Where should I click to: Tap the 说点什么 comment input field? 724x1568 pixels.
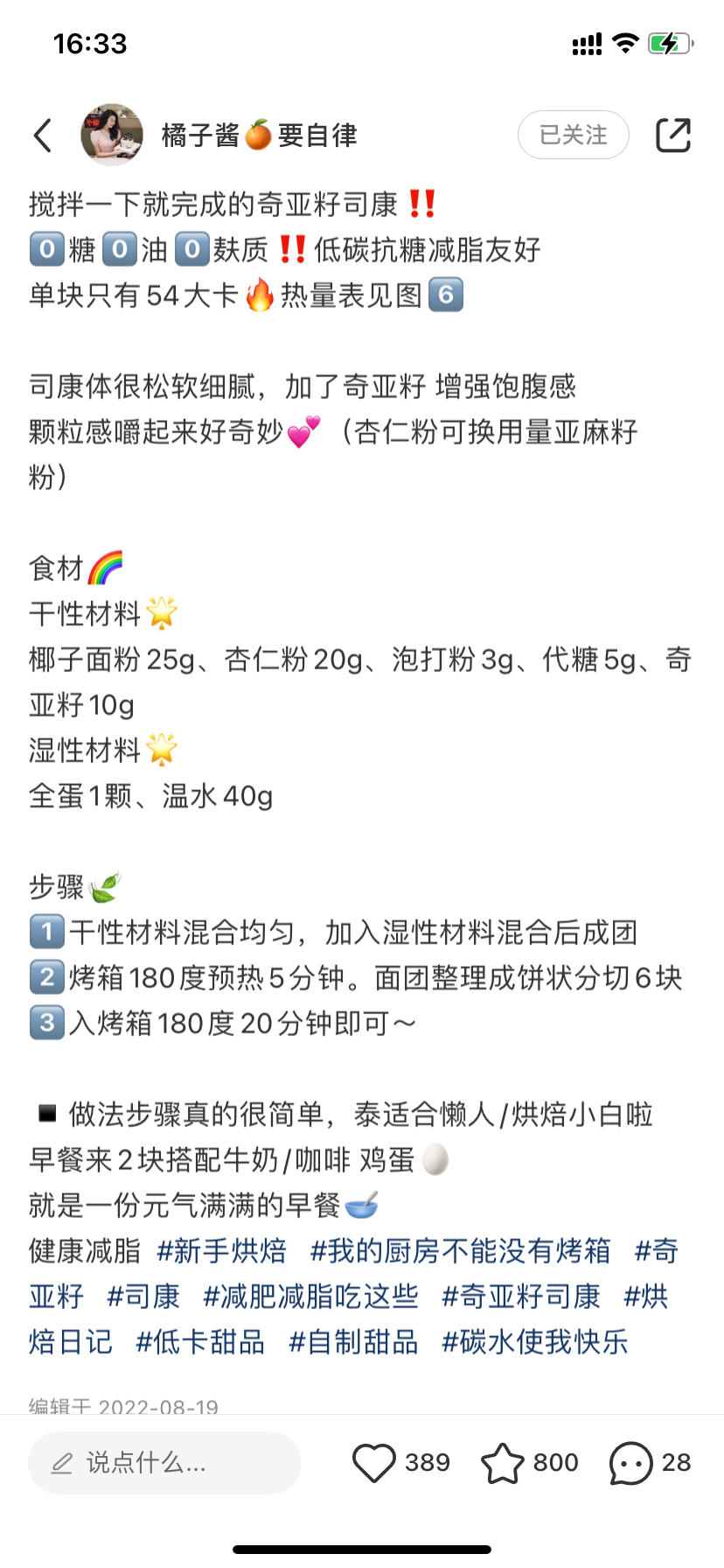point(164,1463)
